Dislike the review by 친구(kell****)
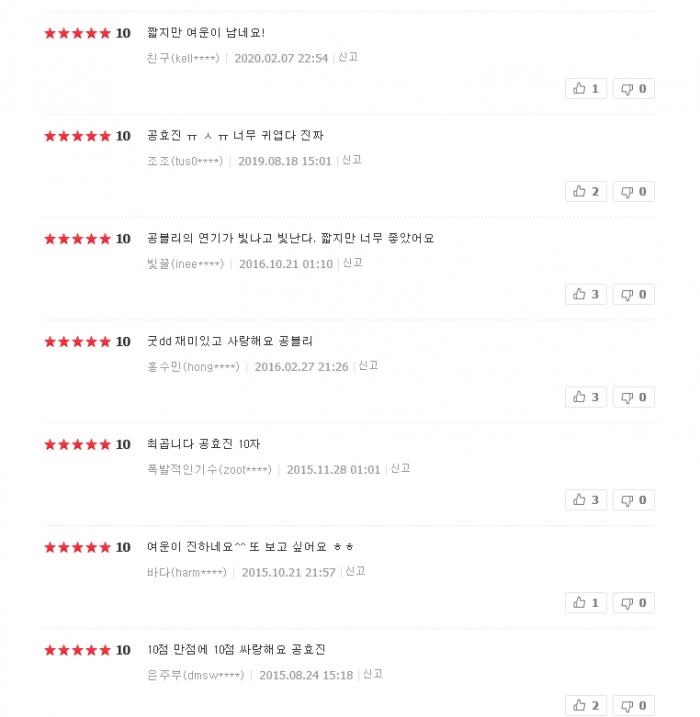 pos(633,89)
